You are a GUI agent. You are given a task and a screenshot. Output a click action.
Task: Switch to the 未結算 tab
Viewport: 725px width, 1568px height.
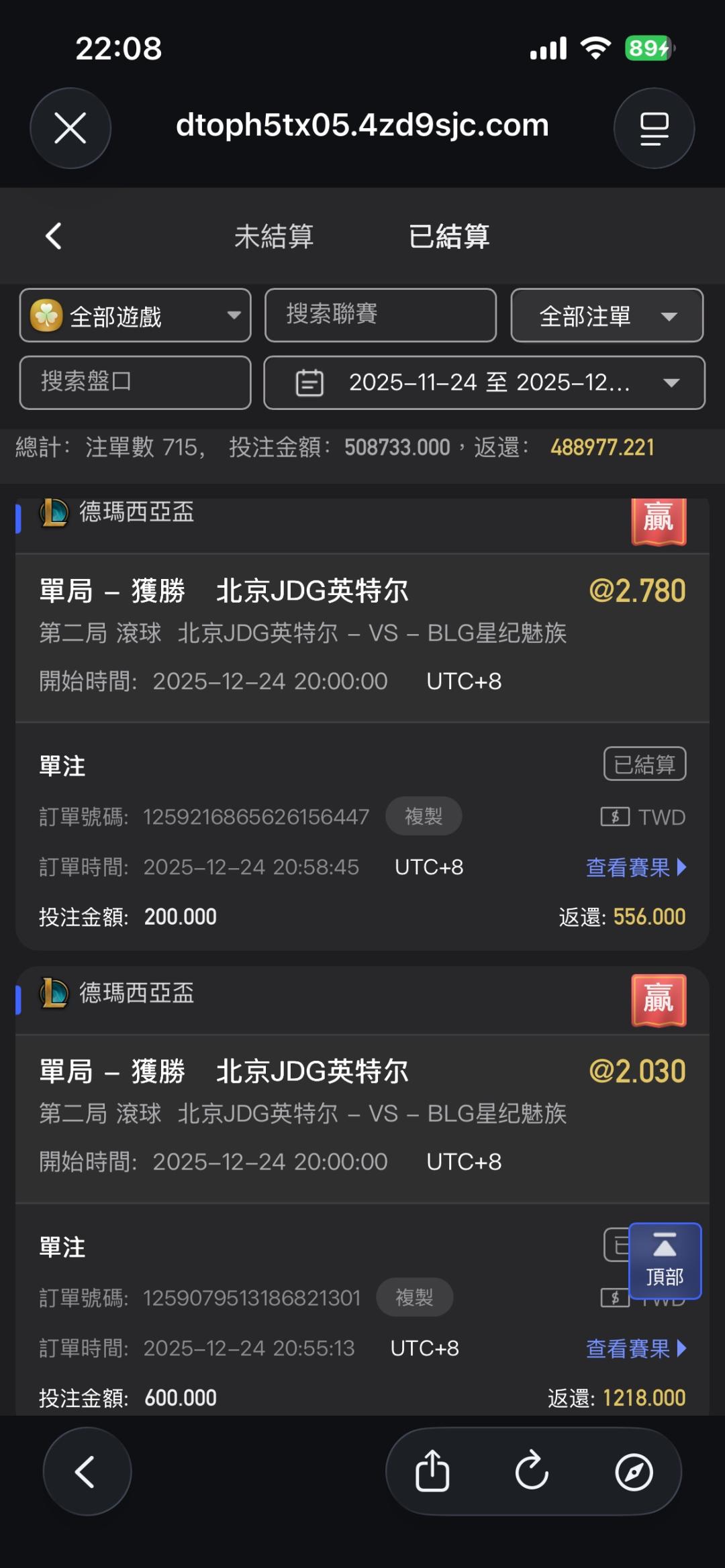click(x=274, y=236)
